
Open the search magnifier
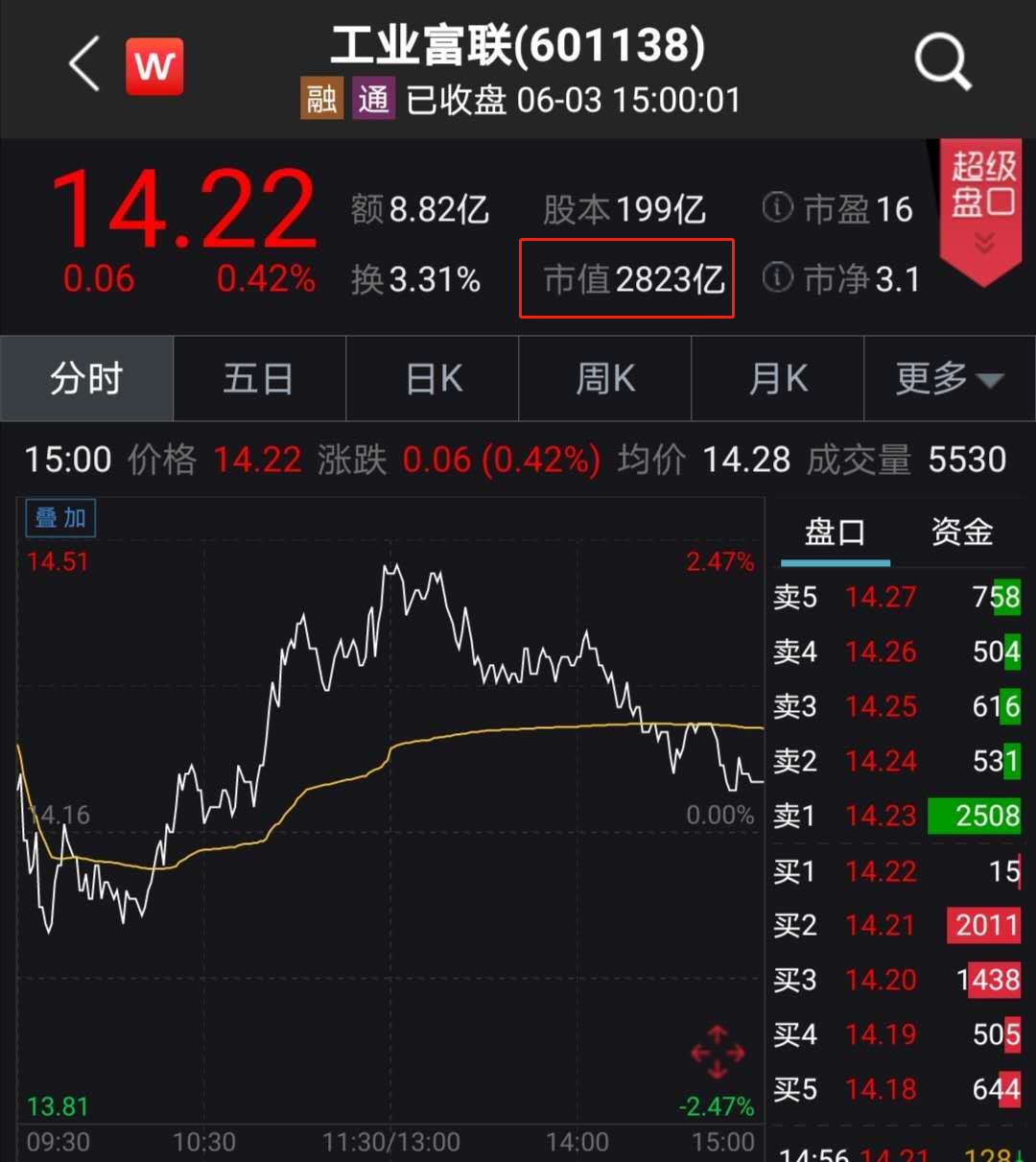[943, 63]
